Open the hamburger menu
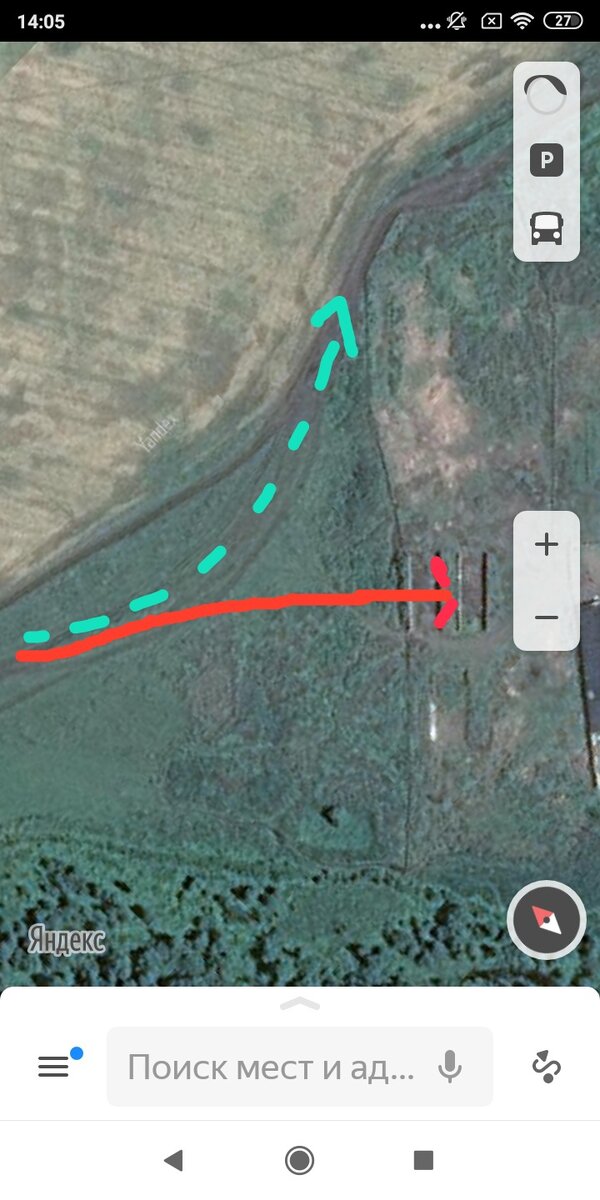600x1200 pixels. [54, 1067]
